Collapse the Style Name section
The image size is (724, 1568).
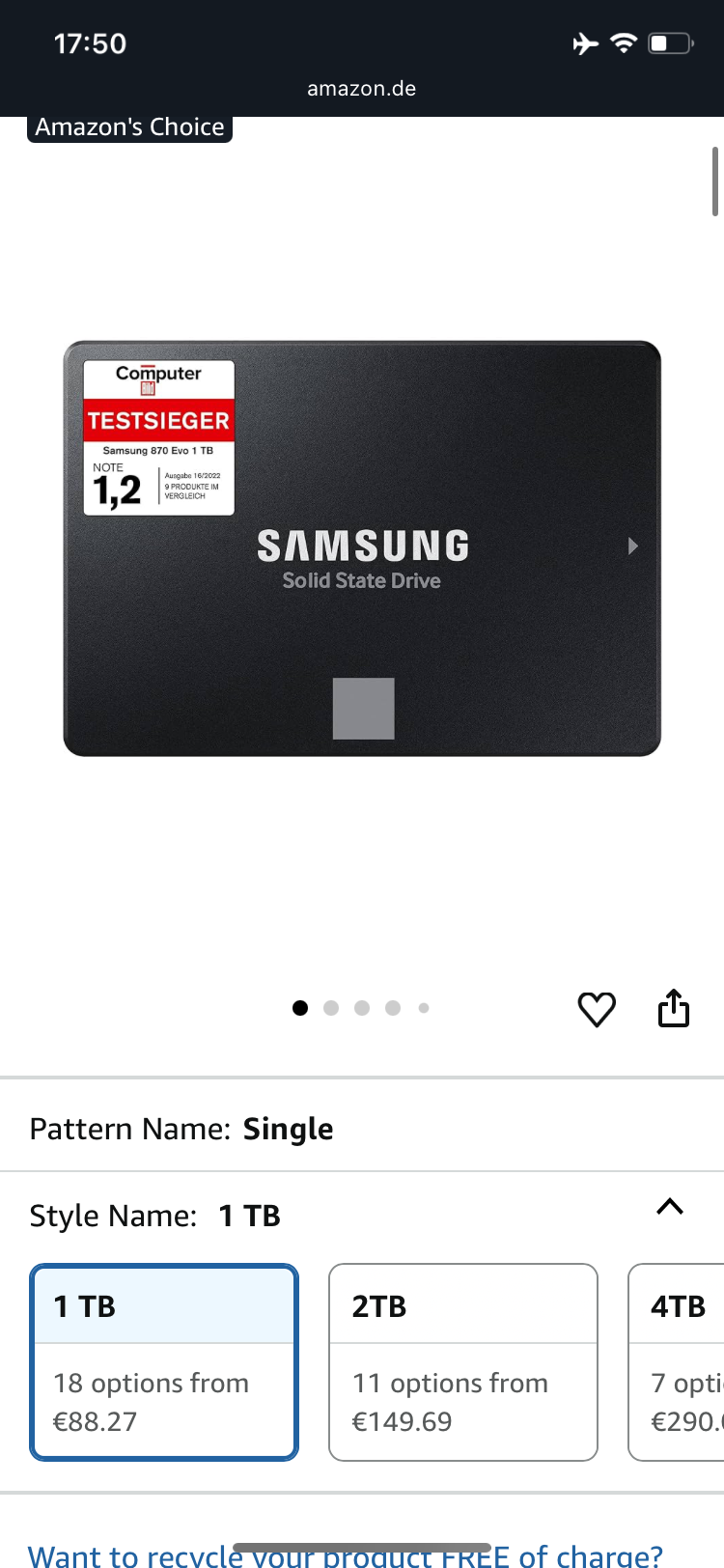pos(670,1207)
